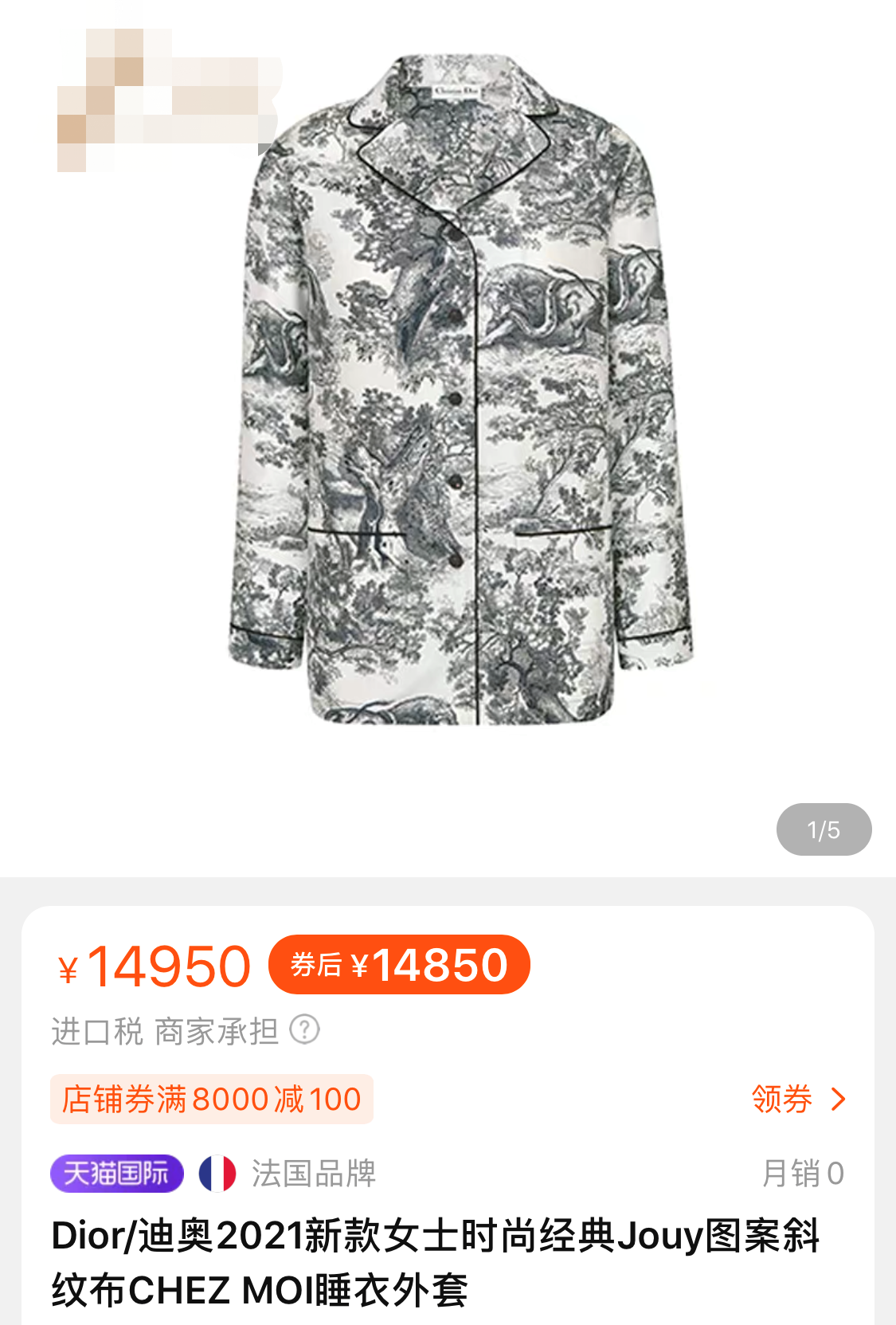Click the pink coupon tag icon area
This screenshot has width=896, height=1325.
(x=212, y=1100)
